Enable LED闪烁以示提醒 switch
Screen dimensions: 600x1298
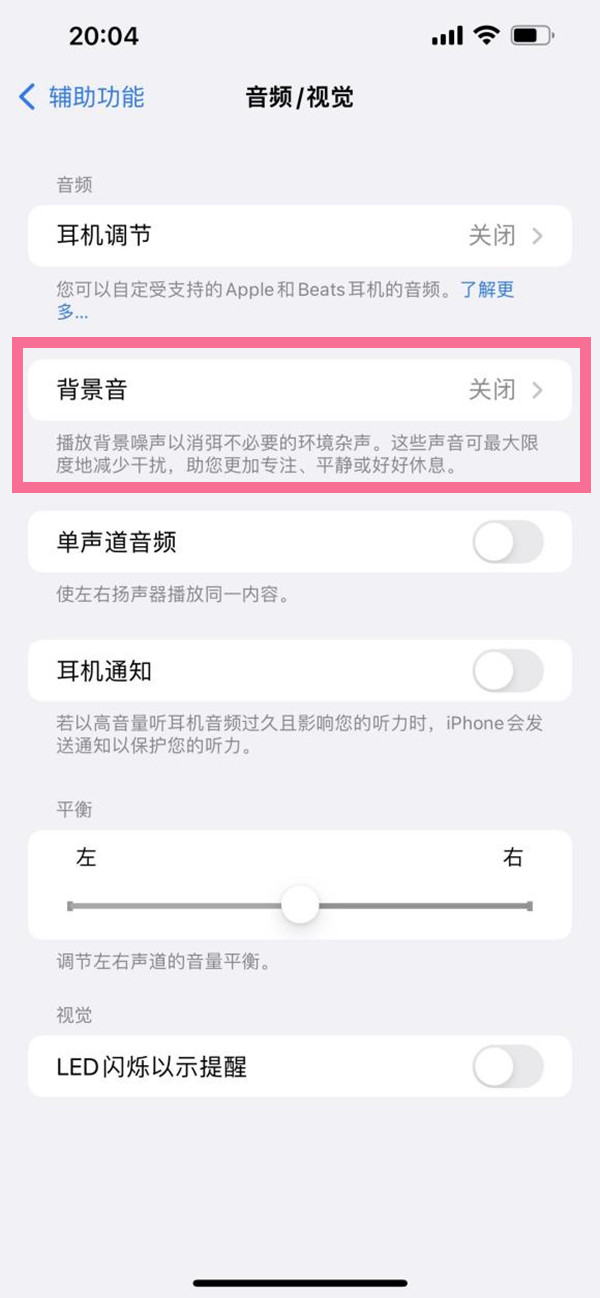(507, 1067)
